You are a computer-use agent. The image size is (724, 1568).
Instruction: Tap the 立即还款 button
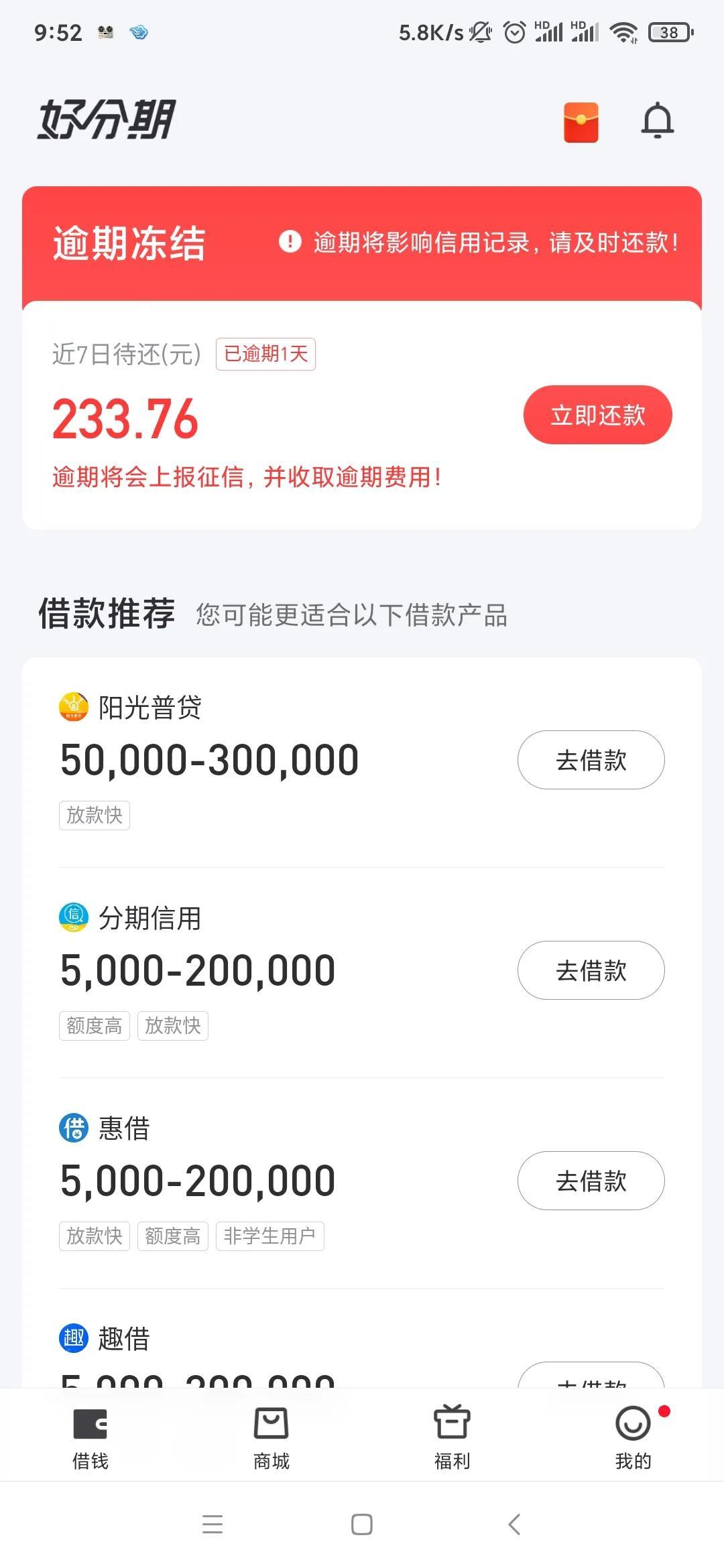click(597, 415)
